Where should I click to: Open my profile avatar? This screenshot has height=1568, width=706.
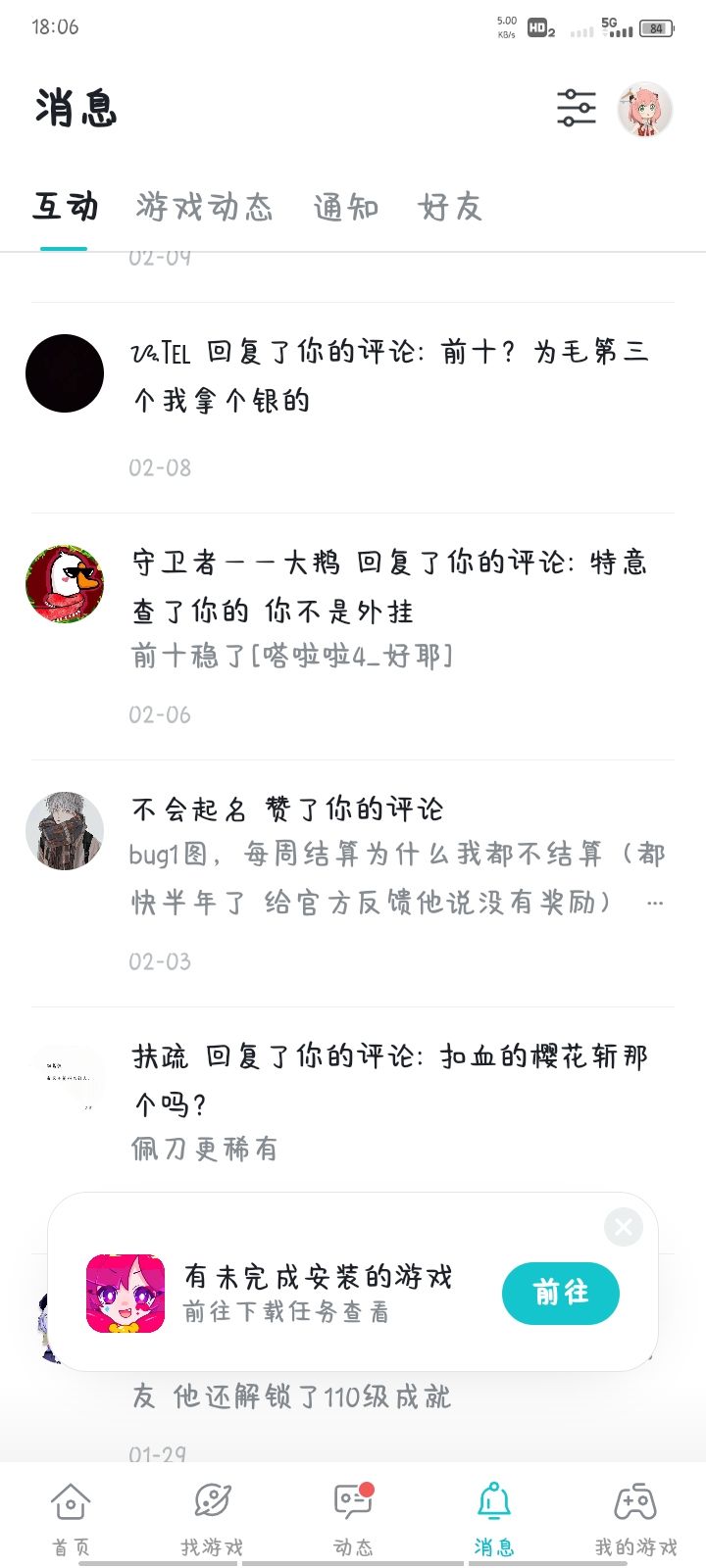coord(645,108)
